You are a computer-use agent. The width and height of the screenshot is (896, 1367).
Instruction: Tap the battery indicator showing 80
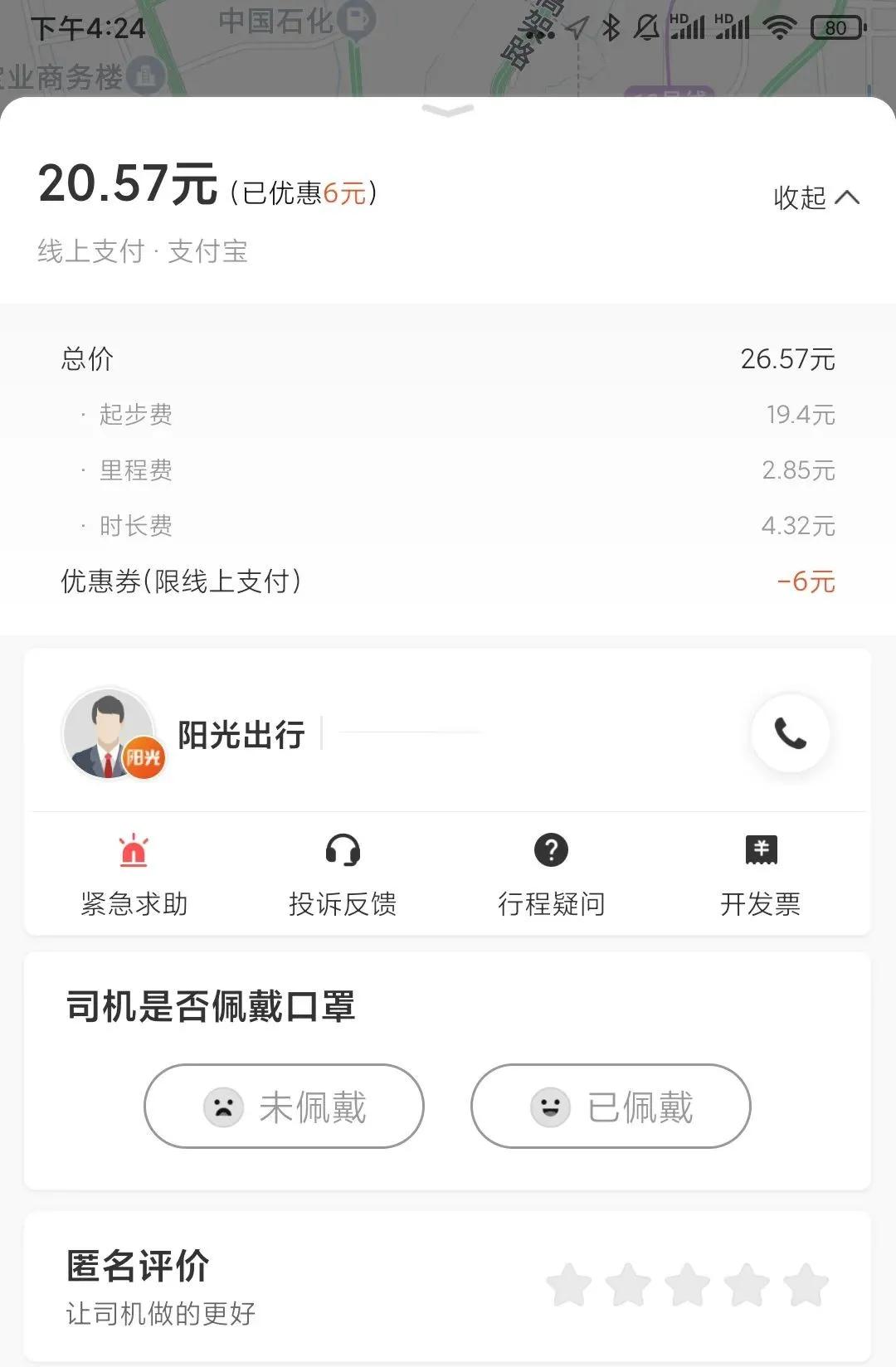[x=838, y=27]
